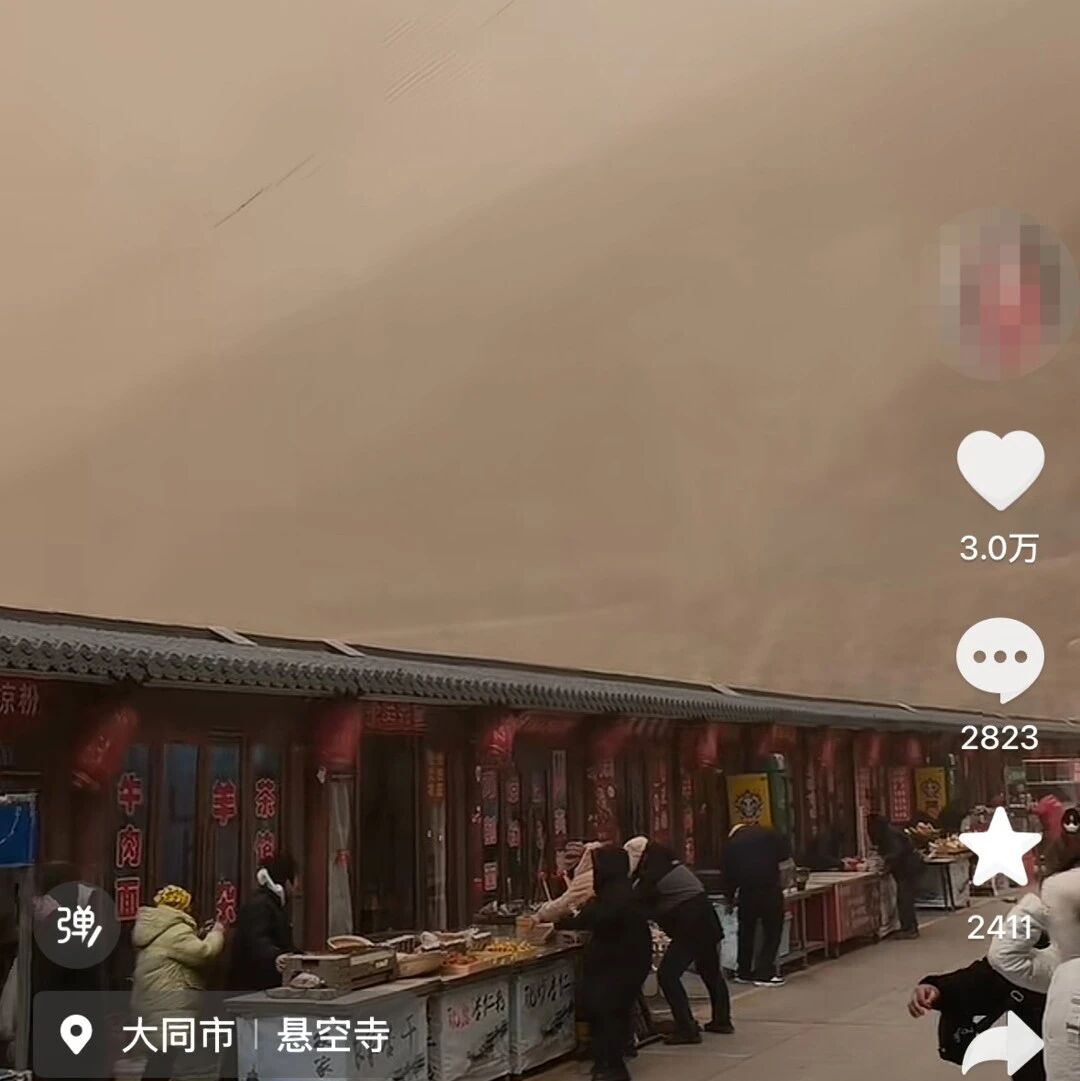This screenshot has width=1080, height=1081.
Task: Toggle the 弹 bullet comments button
Action: [x=77, y=925]
